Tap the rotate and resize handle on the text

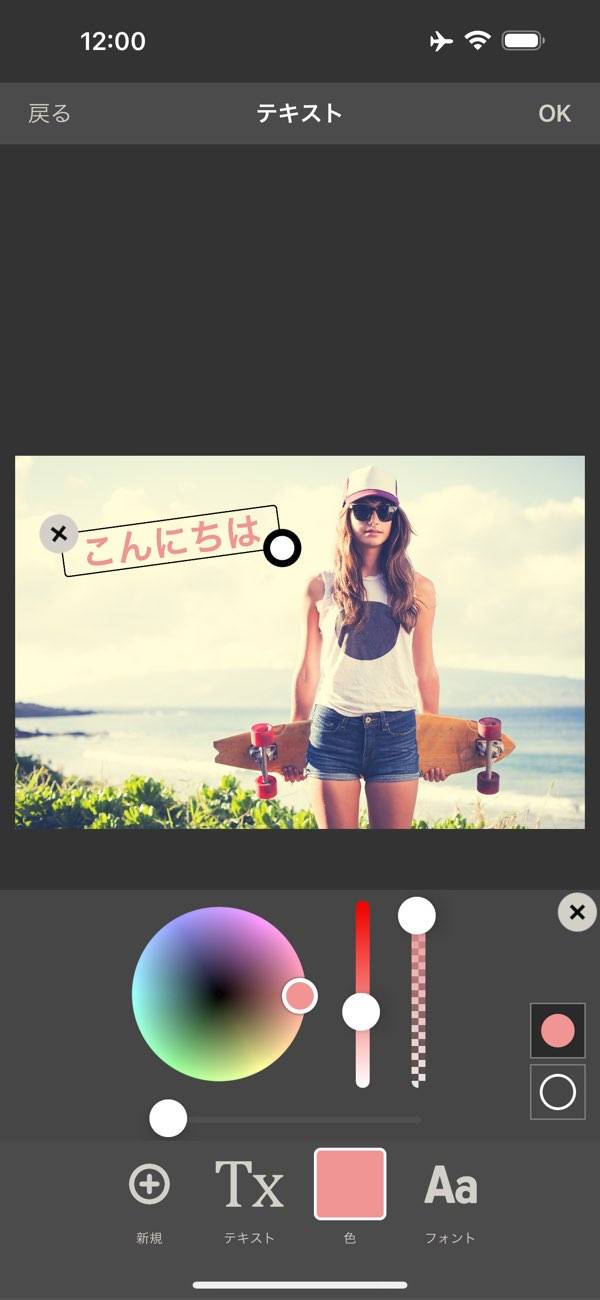pos(283,547)
